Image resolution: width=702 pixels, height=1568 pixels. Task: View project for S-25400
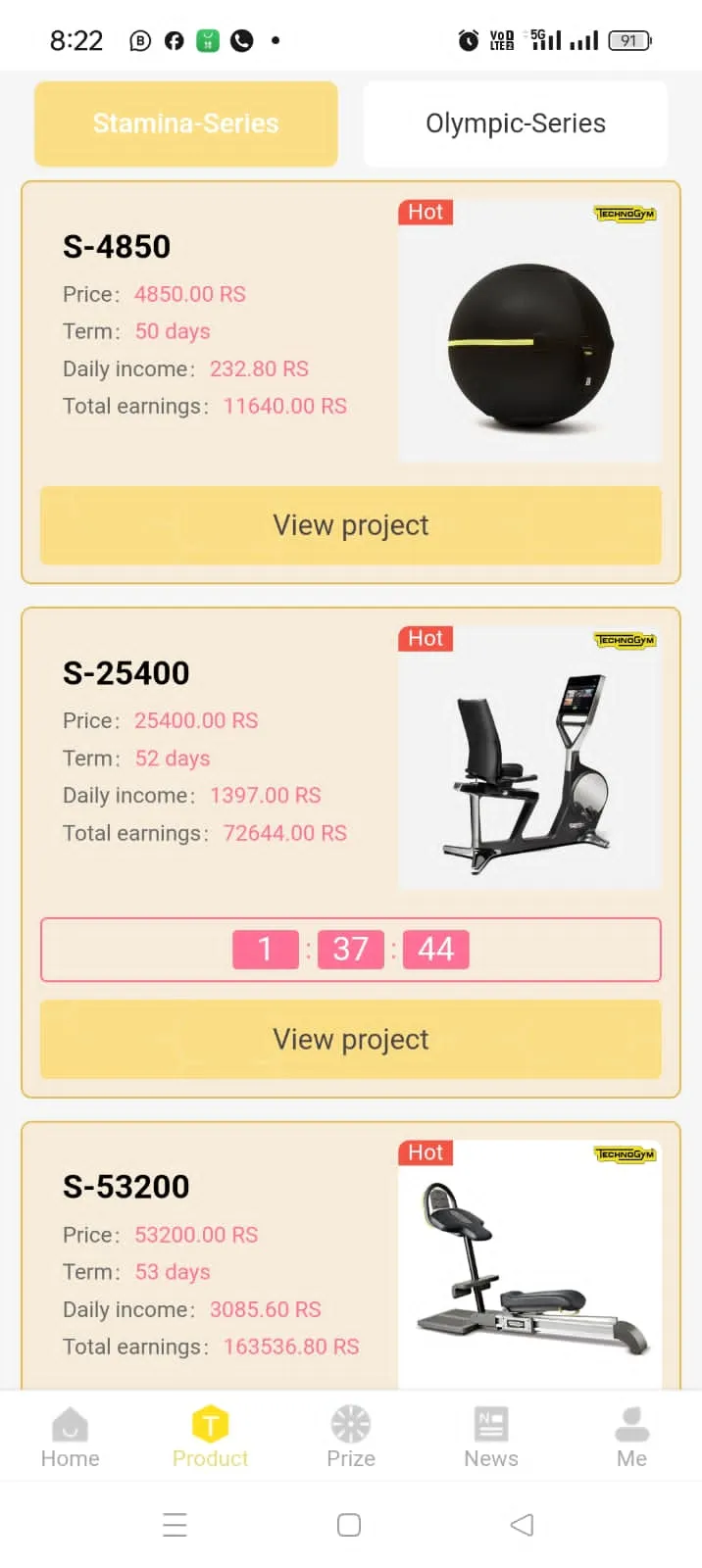(x=351, y=1040)
